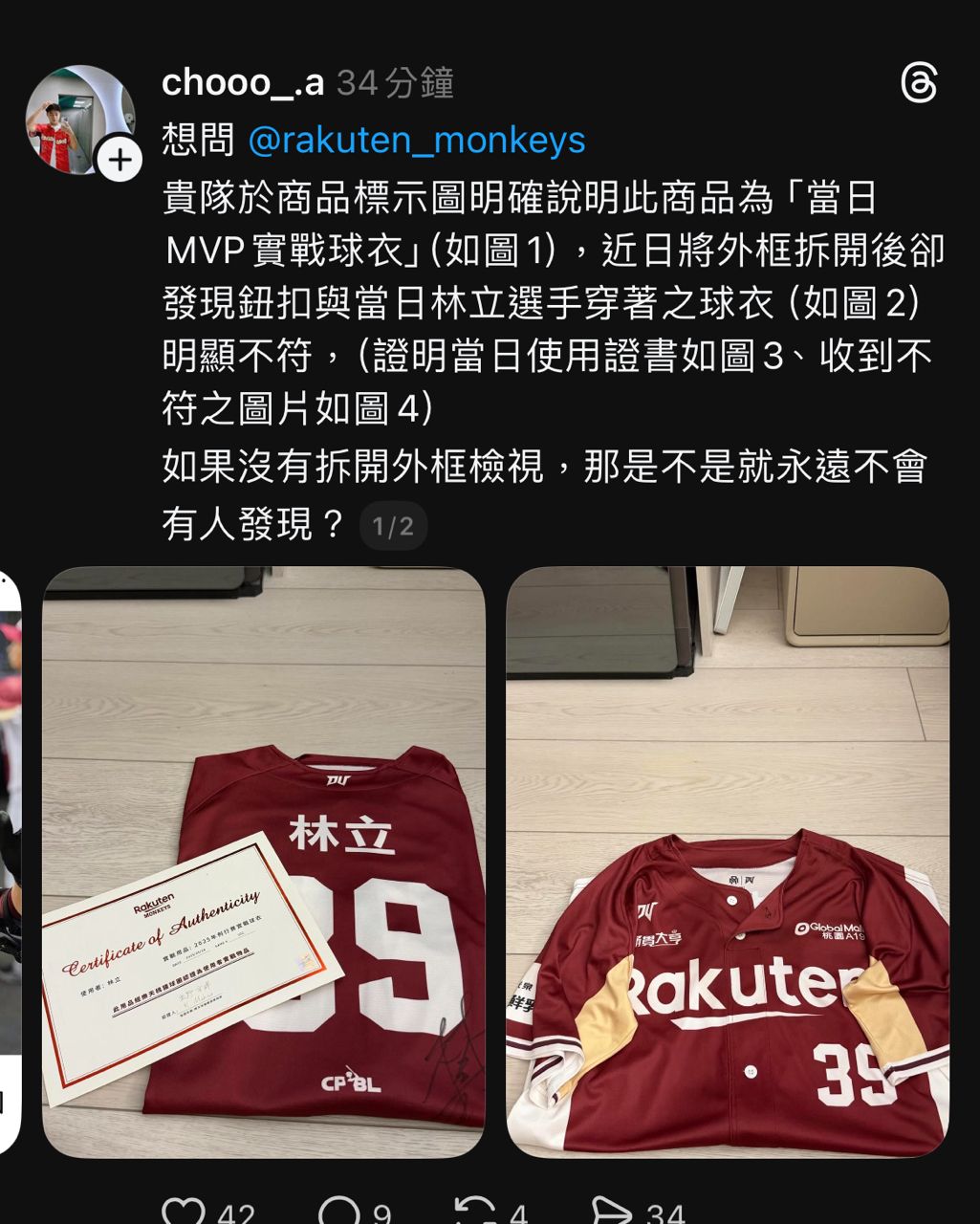The height and width of the screenshot is (1224, 980).
Task: Repost this thread
Action: [x=475, y=1212]
